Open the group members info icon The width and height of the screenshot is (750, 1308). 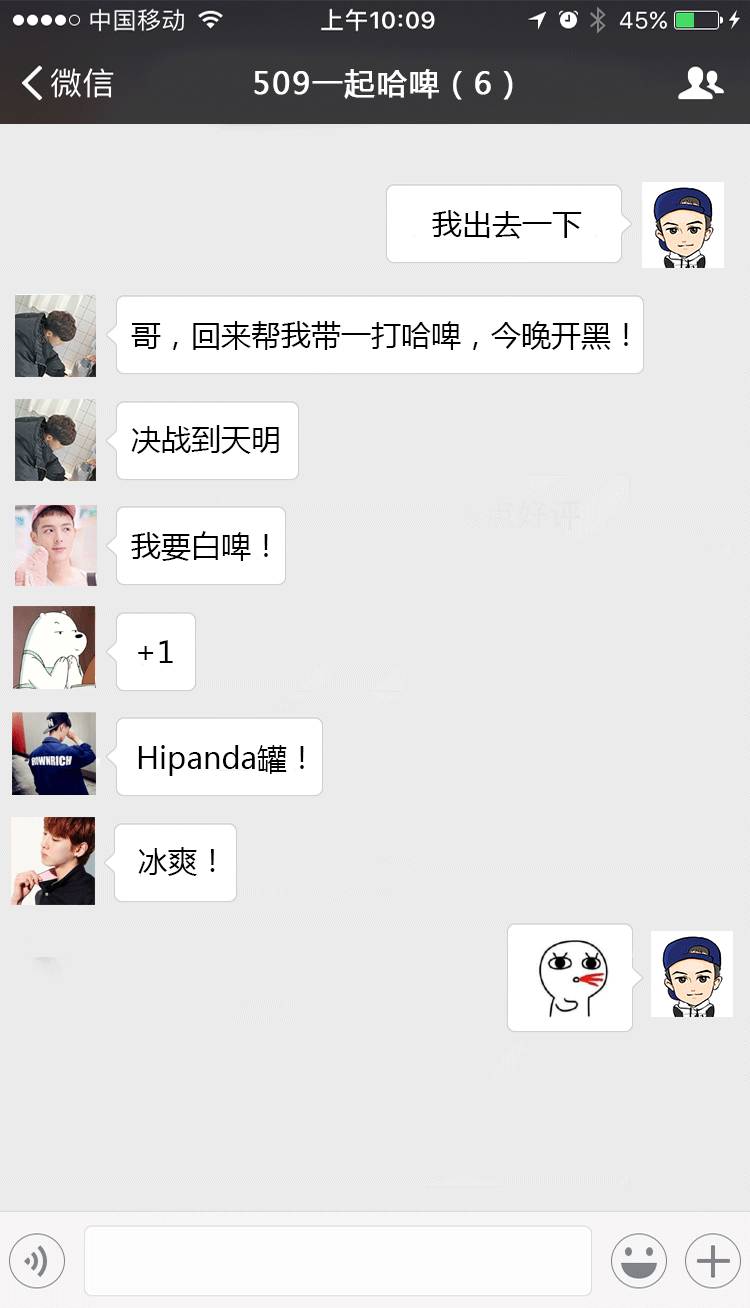pos(700,83)
